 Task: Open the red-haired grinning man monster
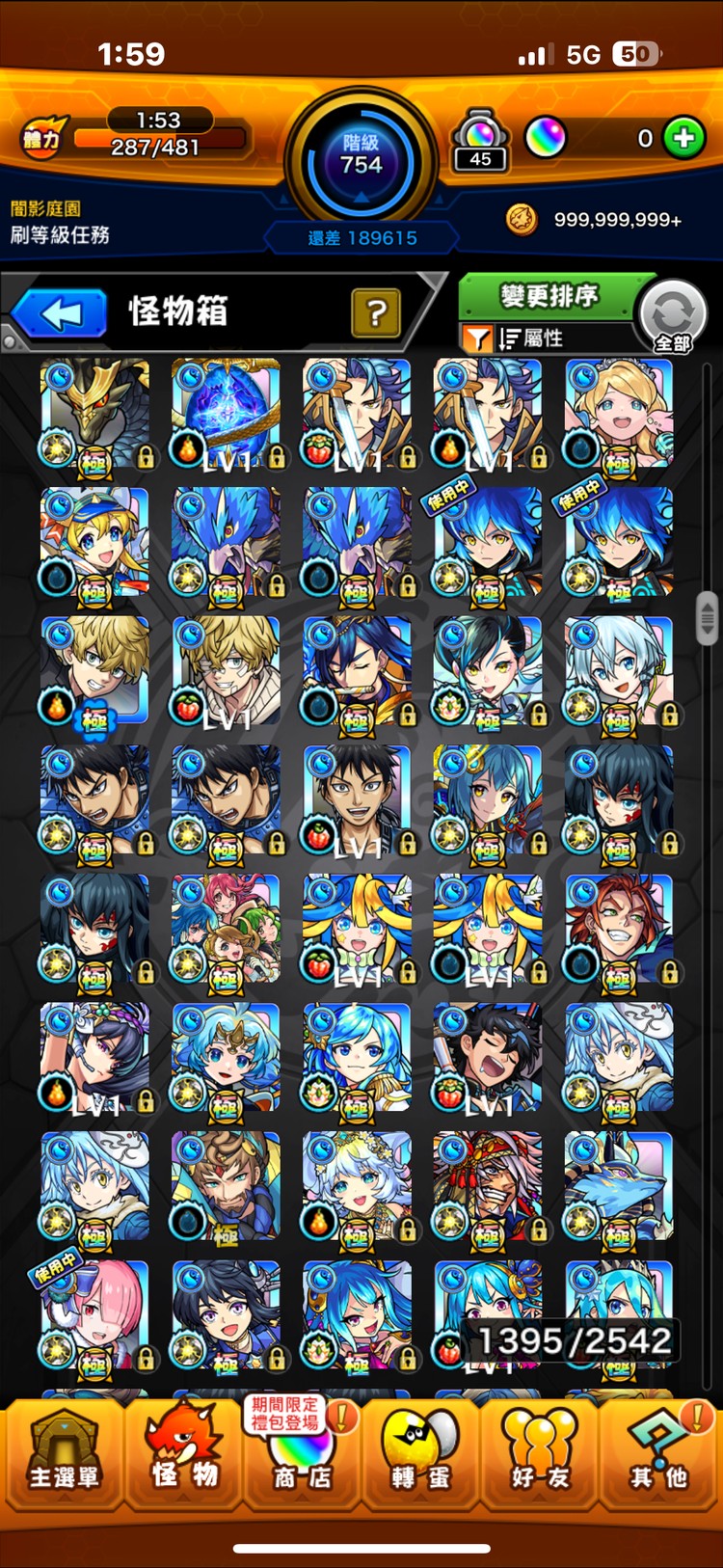[x=619, y=930]
